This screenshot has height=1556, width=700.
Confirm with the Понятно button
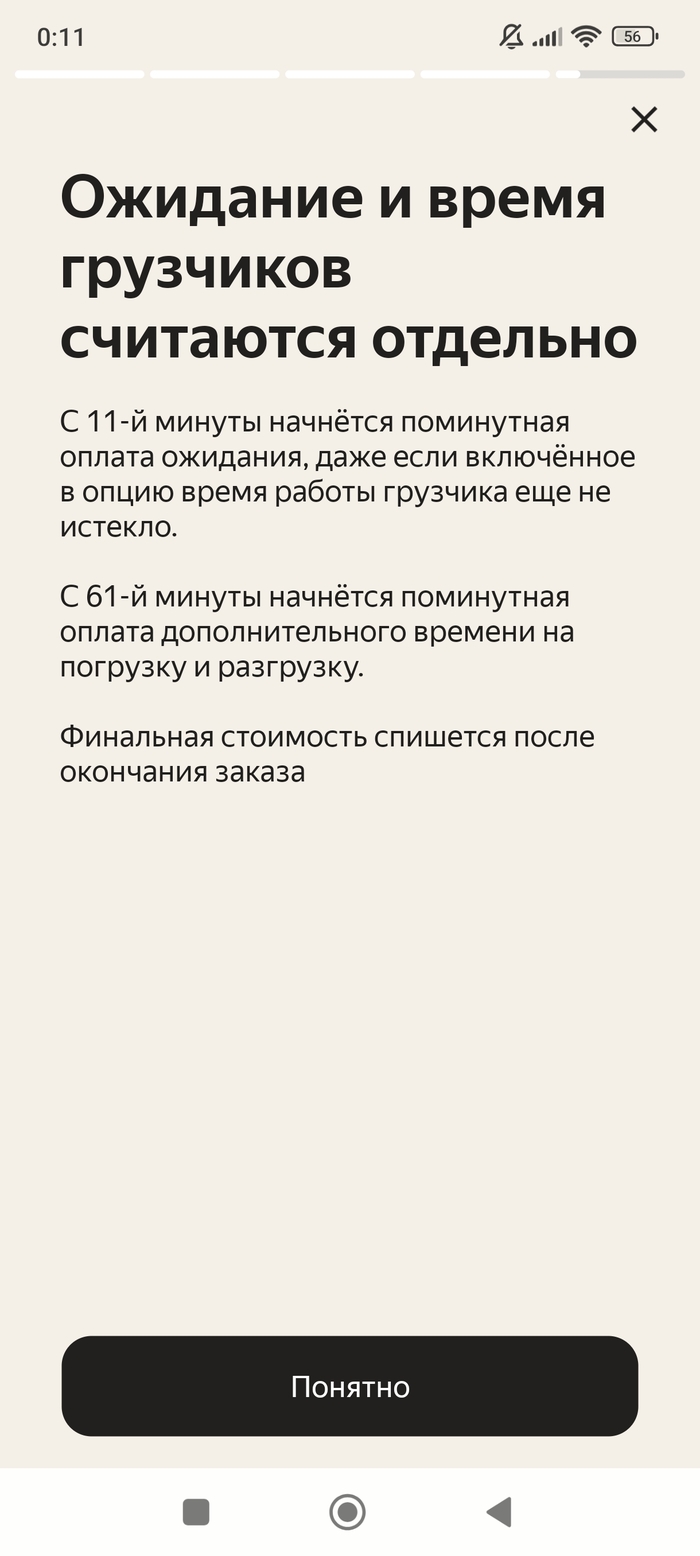pyautogui.click(x=350, y=1386)
